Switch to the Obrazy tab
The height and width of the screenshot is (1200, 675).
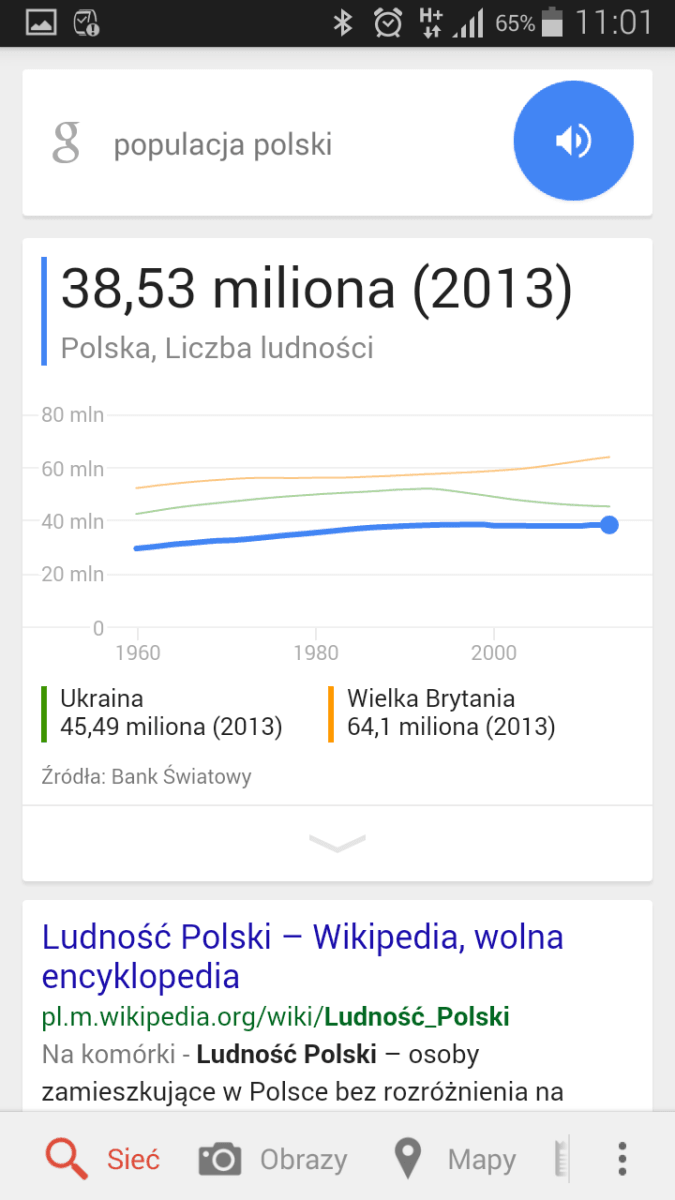coord(273,1159)
